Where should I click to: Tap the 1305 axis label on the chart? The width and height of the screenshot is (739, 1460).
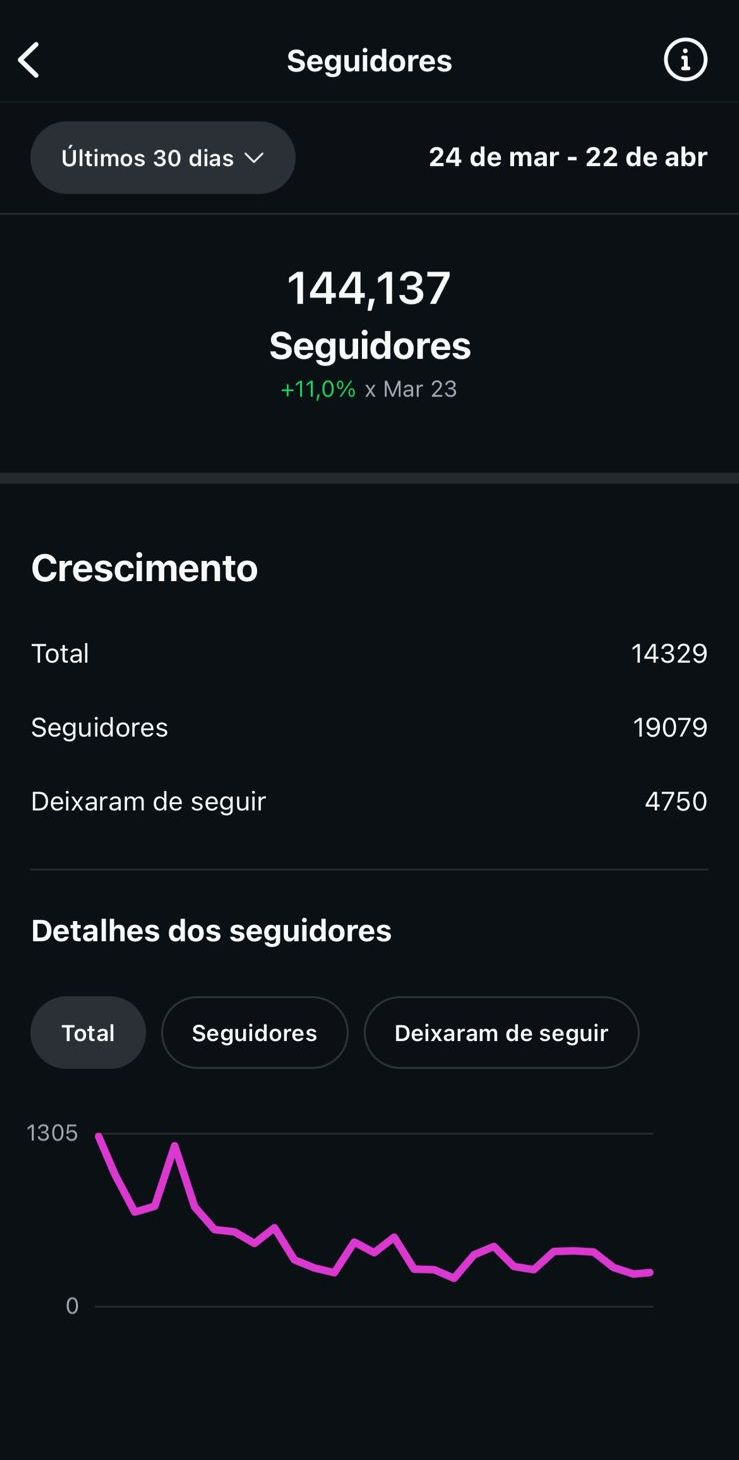point(53,1132)
